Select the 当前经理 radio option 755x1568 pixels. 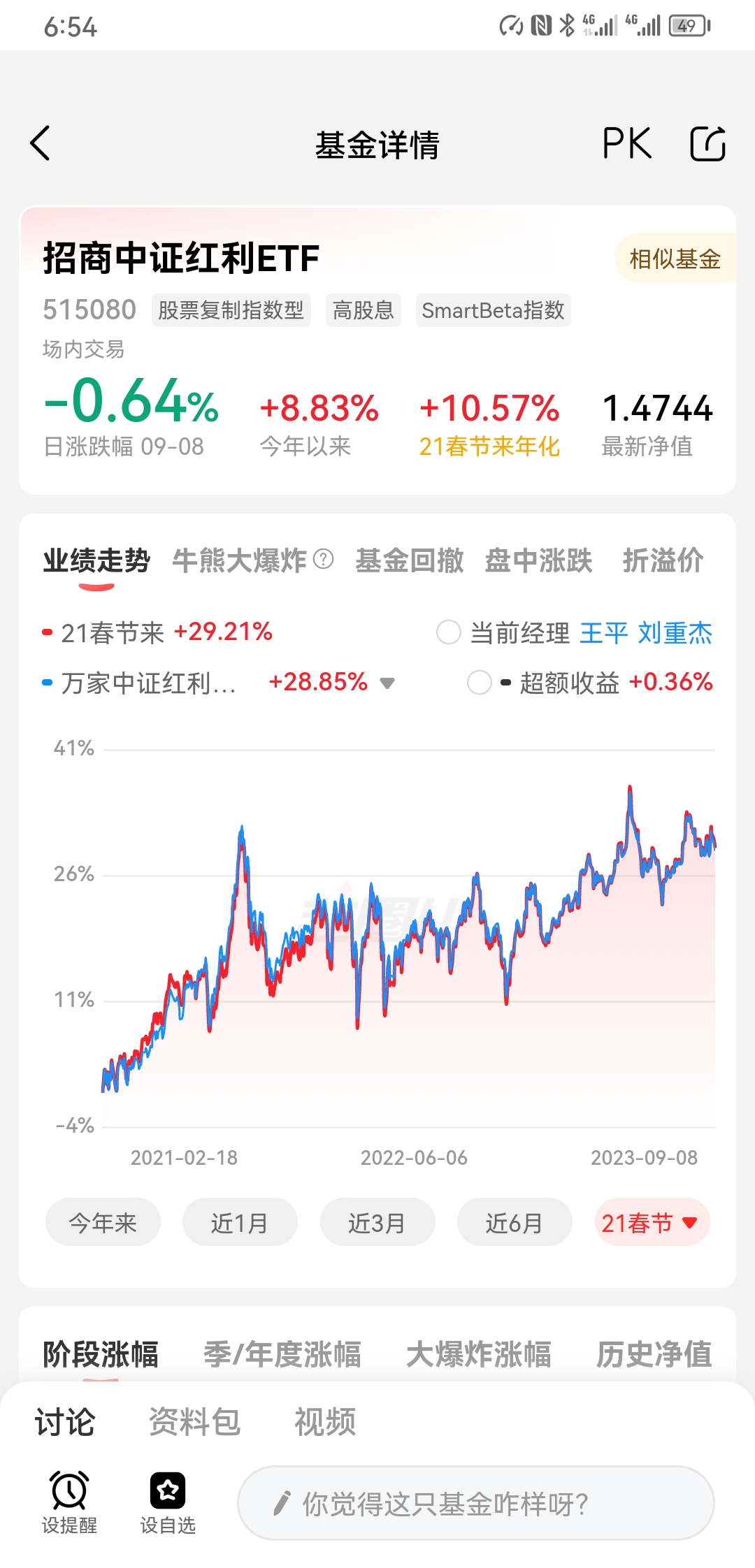tap(449, 632)
